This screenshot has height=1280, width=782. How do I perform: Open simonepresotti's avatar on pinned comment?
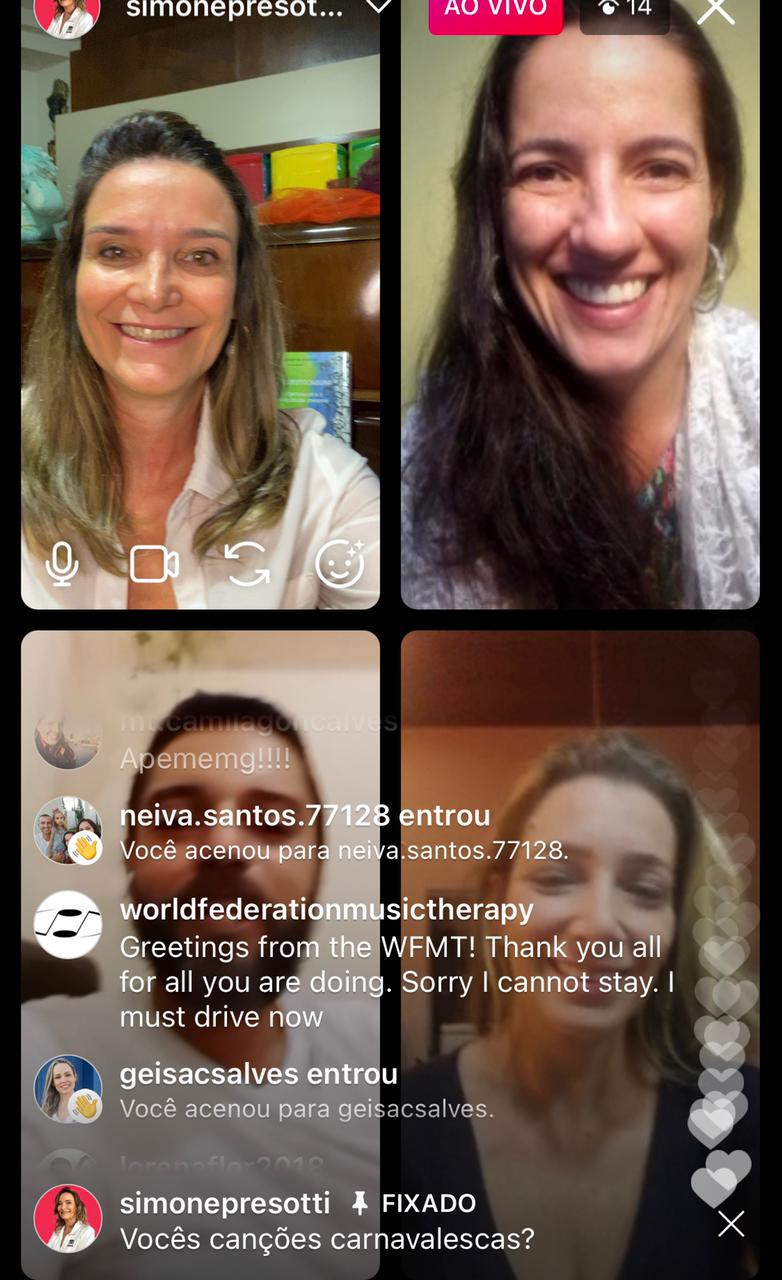tap(68, 1218)
